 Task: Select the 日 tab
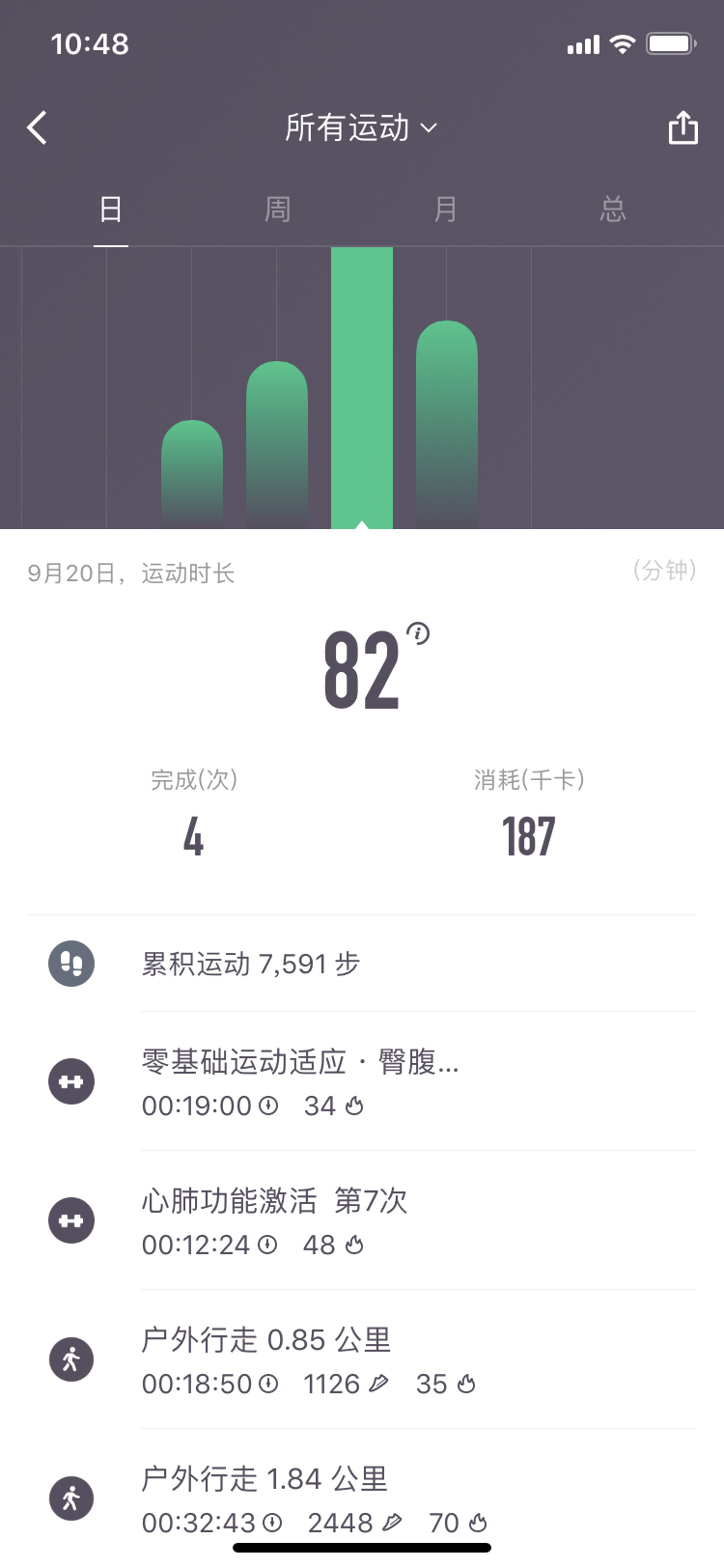pyautogui.click(x=111, y=209)
